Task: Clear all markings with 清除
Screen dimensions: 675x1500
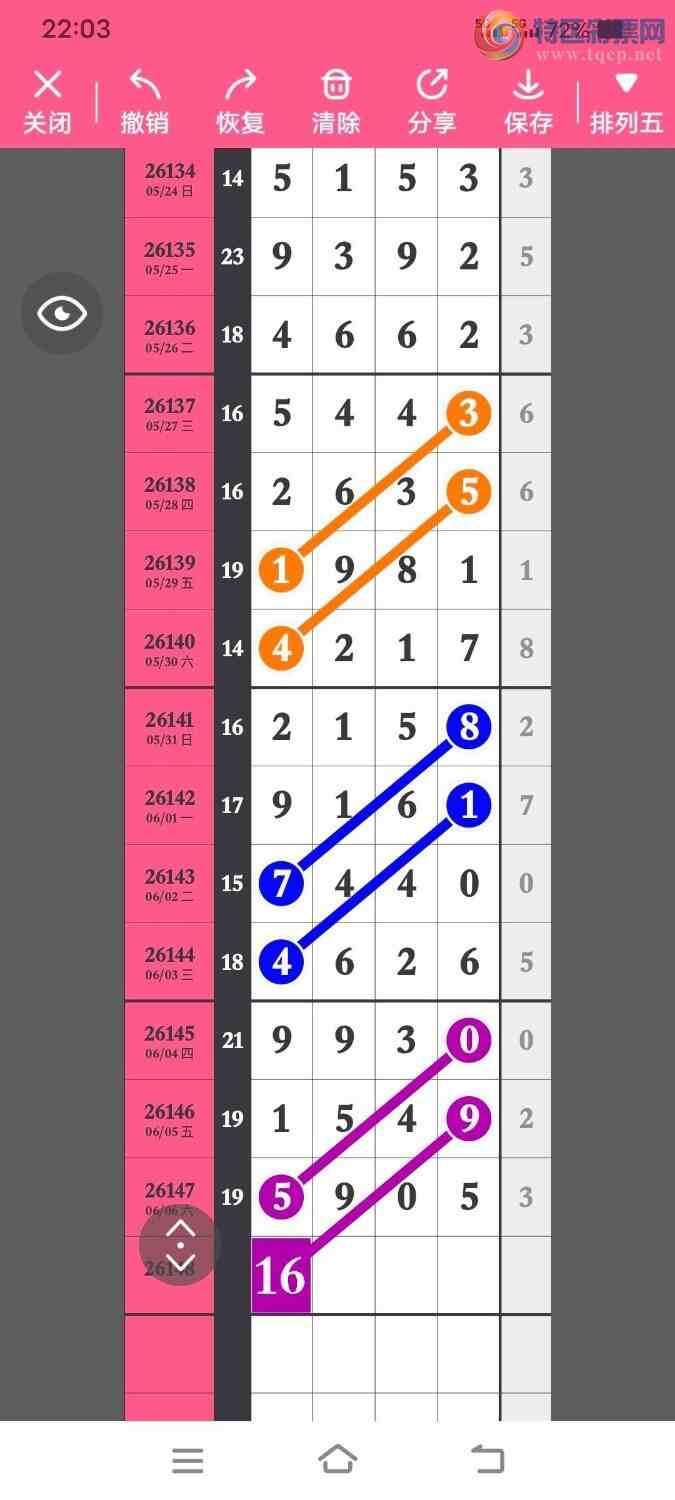Action: click(x=336, y=102)
